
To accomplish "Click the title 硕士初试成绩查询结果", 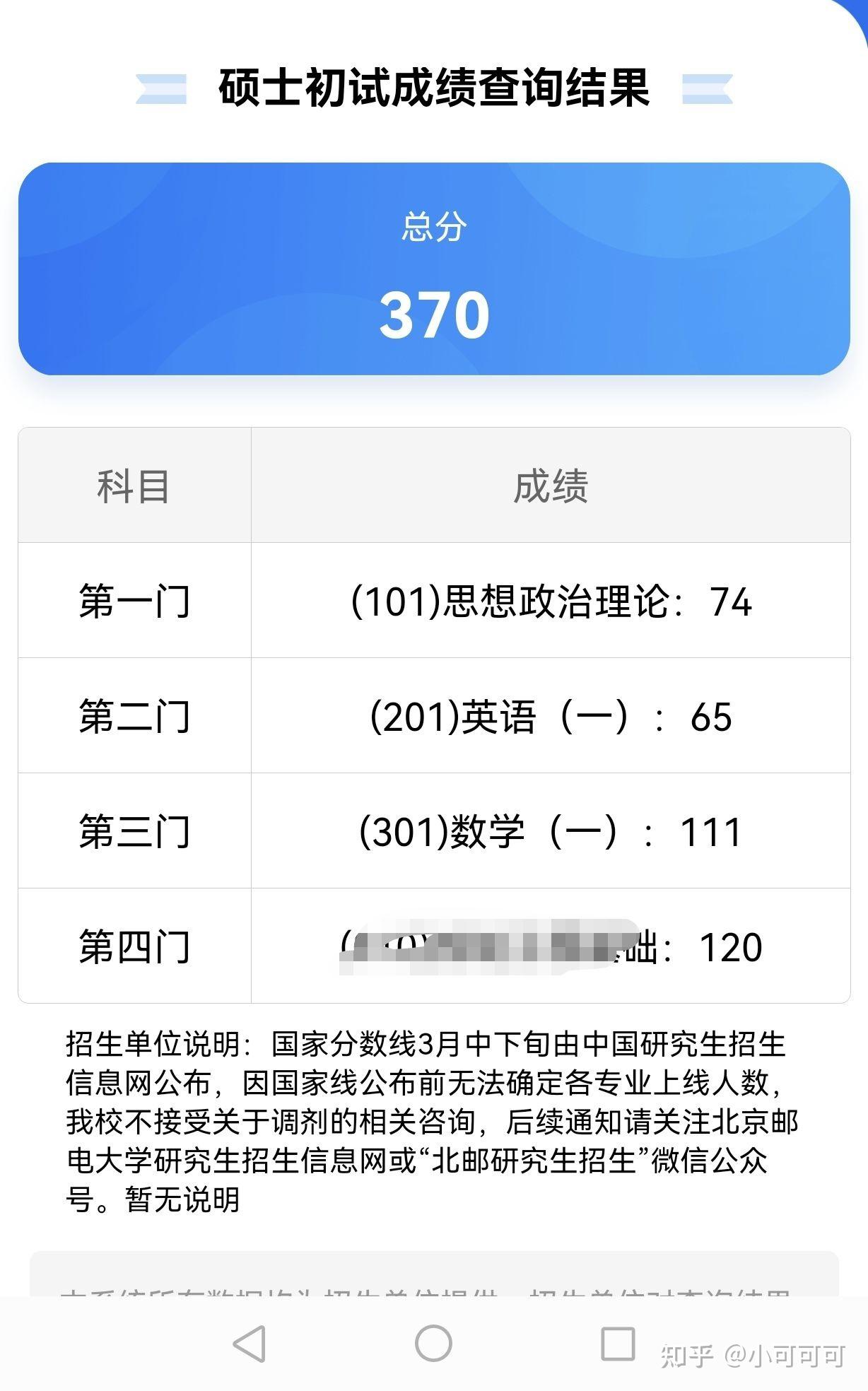I will pos(434,86).
